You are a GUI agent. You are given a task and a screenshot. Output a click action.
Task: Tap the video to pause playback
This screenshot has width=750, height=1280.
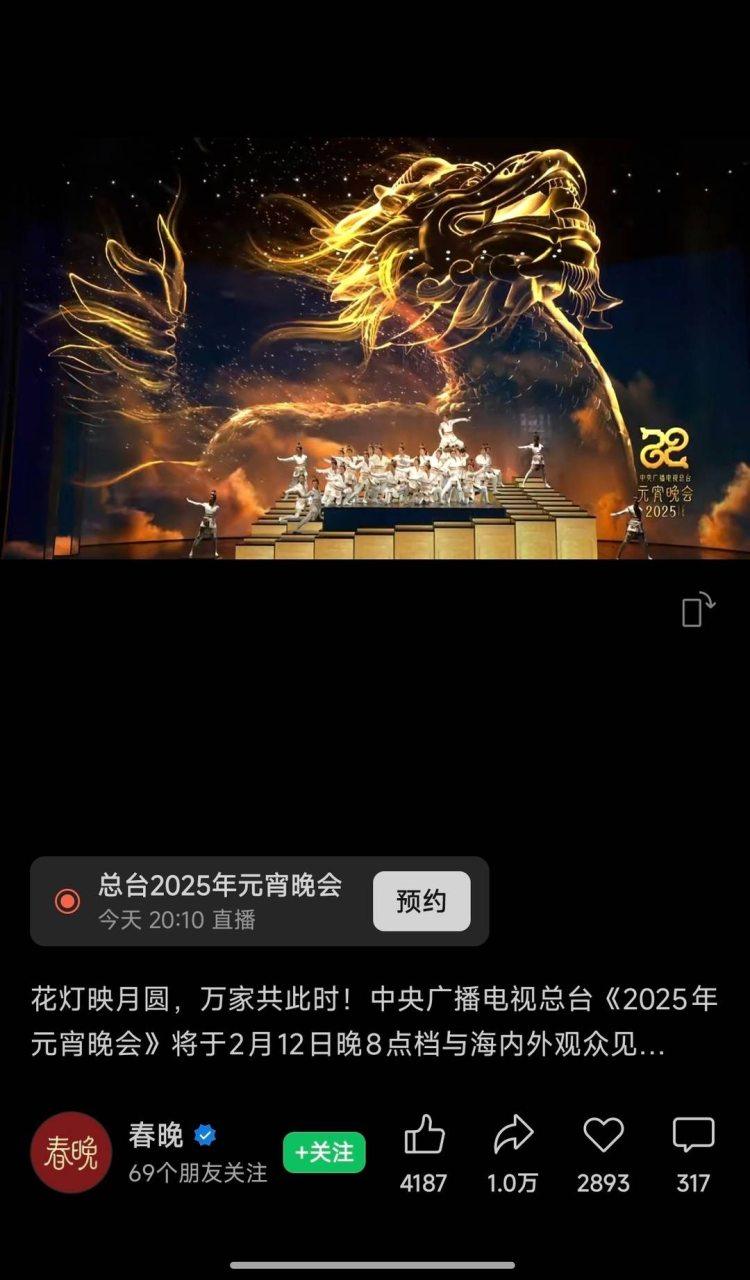(x=375, y=350)
